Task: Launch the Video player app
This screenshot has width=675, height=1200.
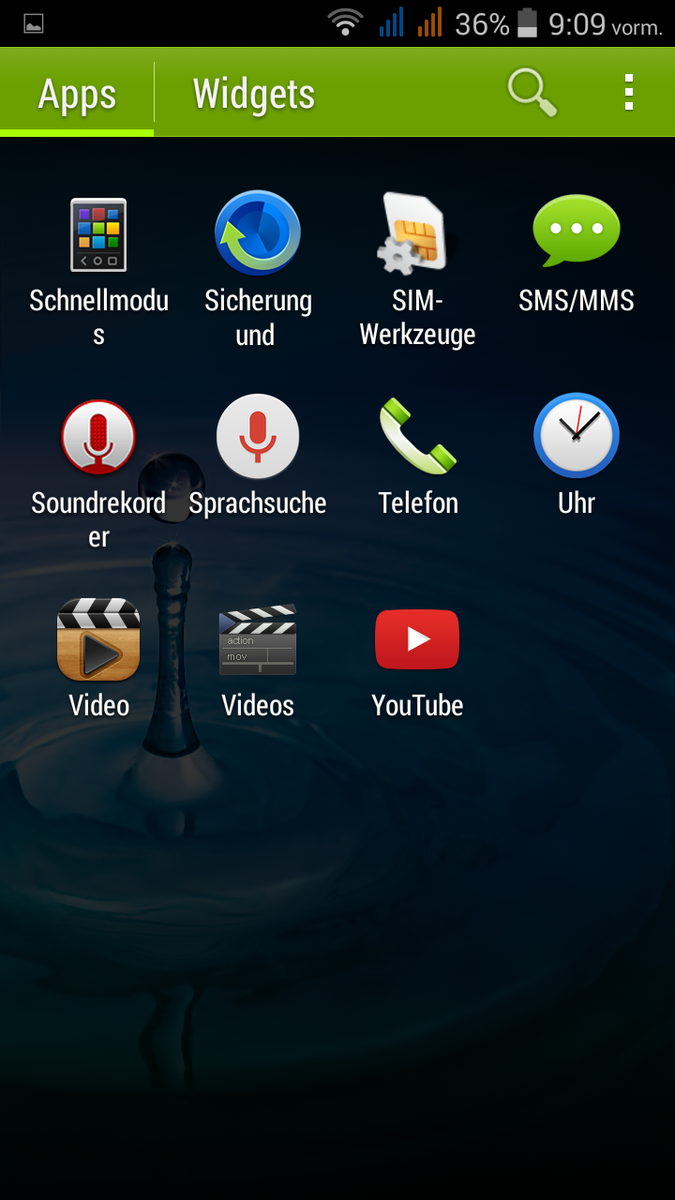Action: pyautogui.click(x=98, y=640)
